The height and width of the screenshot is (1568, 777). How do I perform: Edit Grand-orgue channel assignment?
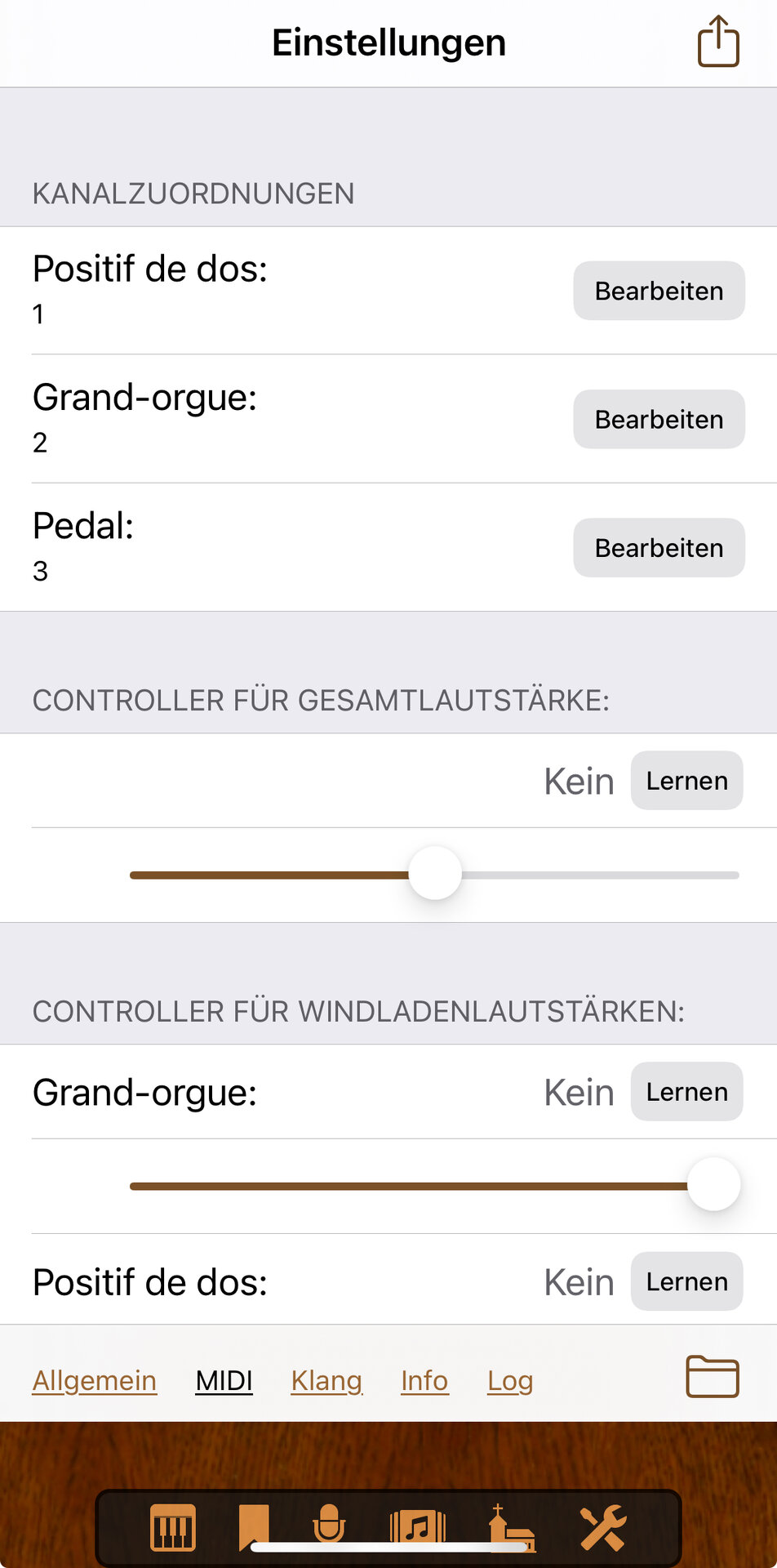pyautogui.click(x=659, y=419)
